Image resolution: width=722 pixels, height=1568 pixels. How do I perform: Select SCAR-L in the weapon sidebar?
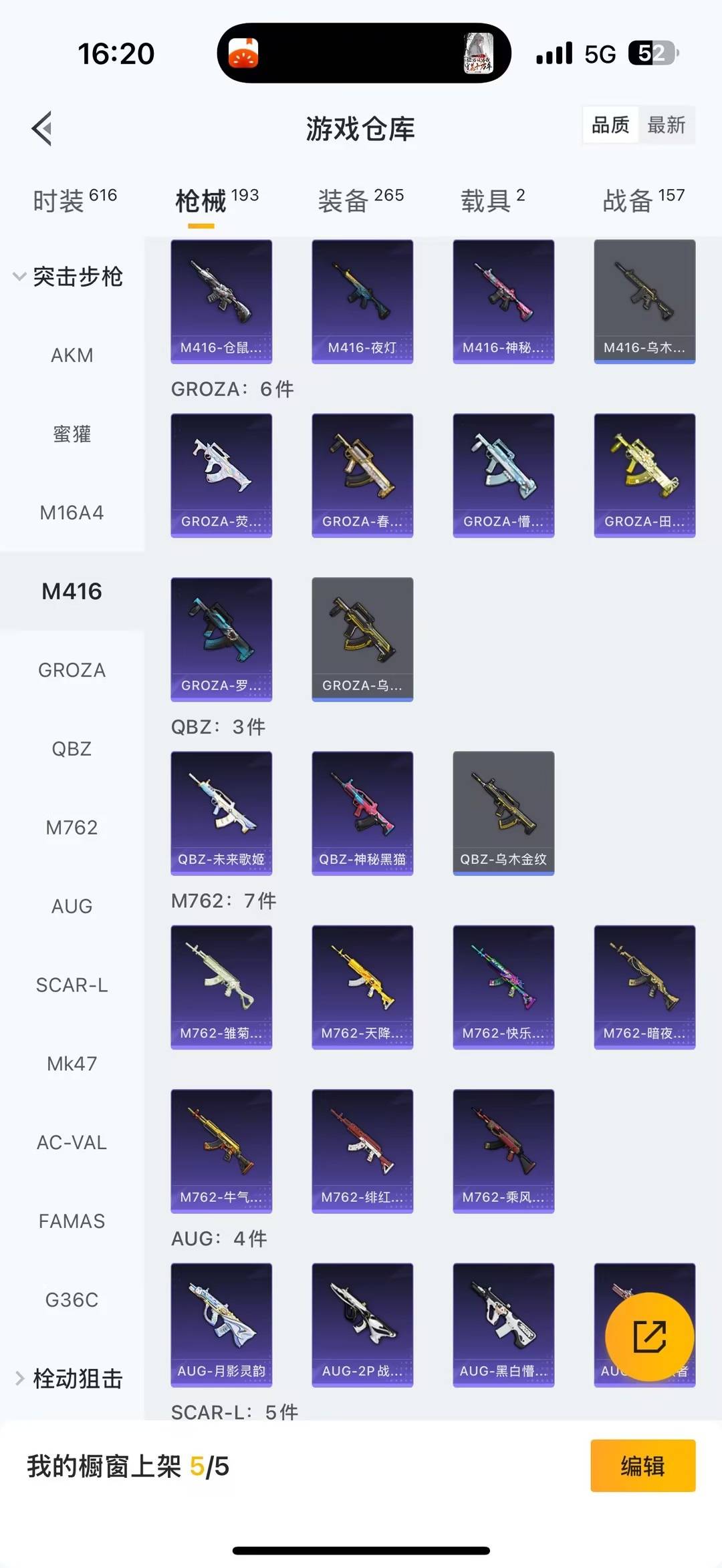[x=72, y=985]
